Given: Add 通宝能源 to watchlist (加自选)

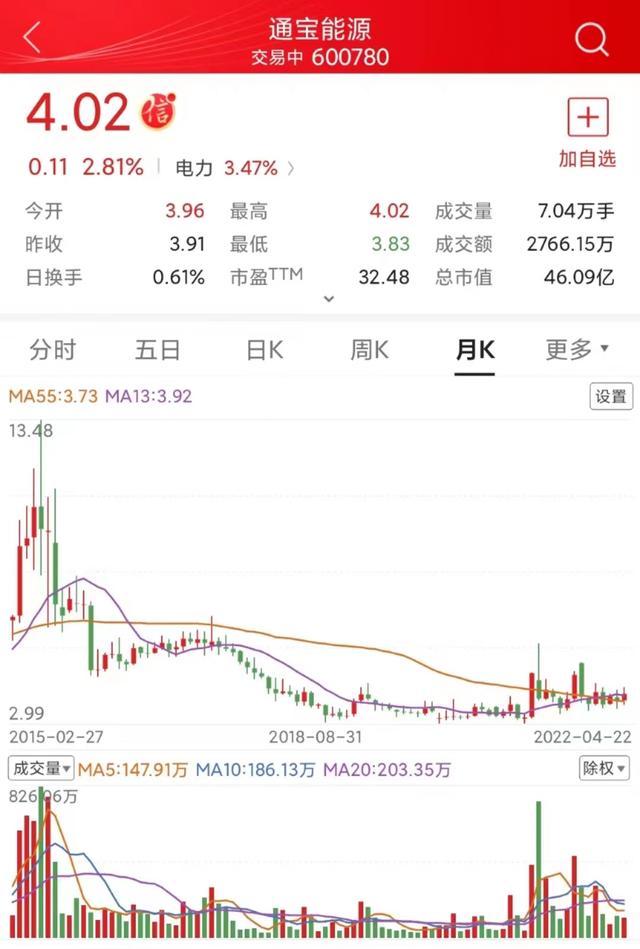Looking at the screenshot, I should [588, 131].
